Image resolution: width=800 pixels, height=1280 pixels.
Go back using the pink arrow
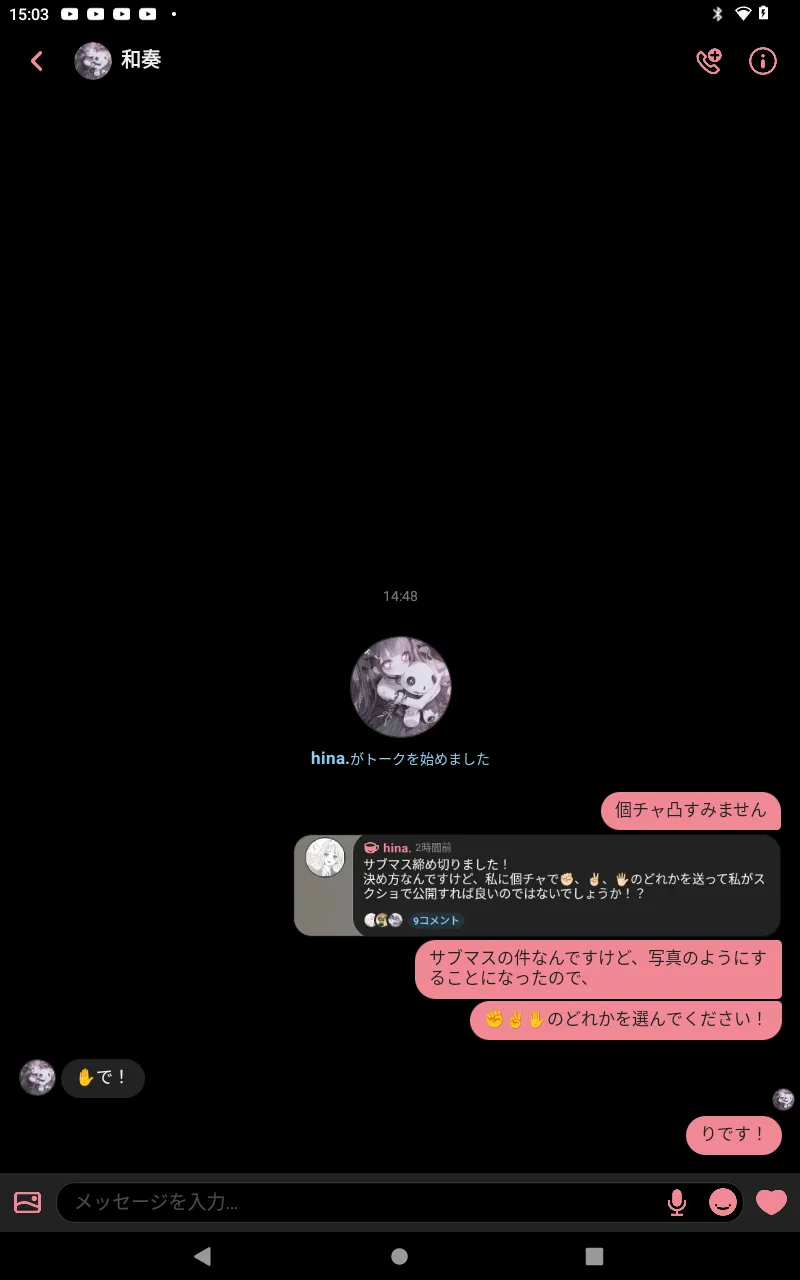37,61
